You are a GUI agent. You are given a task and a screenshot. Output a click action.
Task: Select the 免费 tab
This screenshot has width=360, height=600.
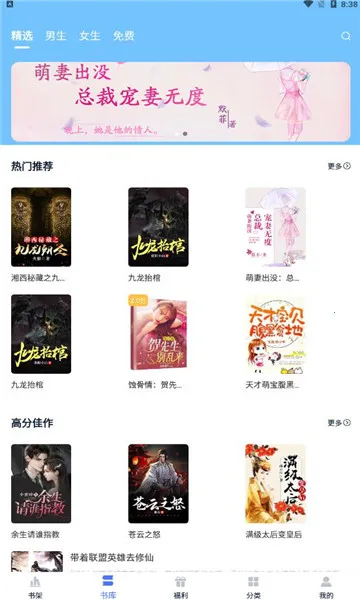[124, 36]
